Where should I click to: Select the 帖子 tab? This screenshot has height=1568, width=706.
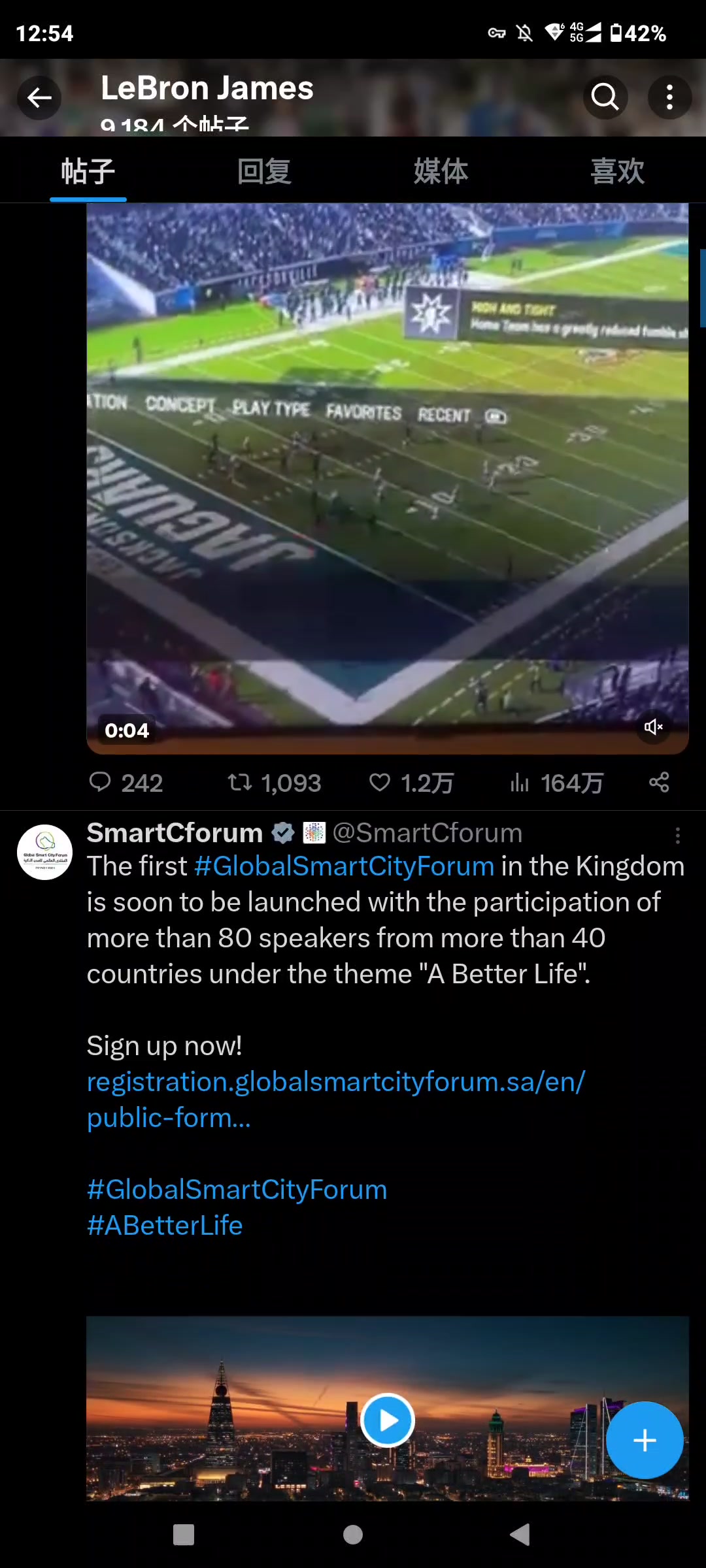click(x=88, y=172)
